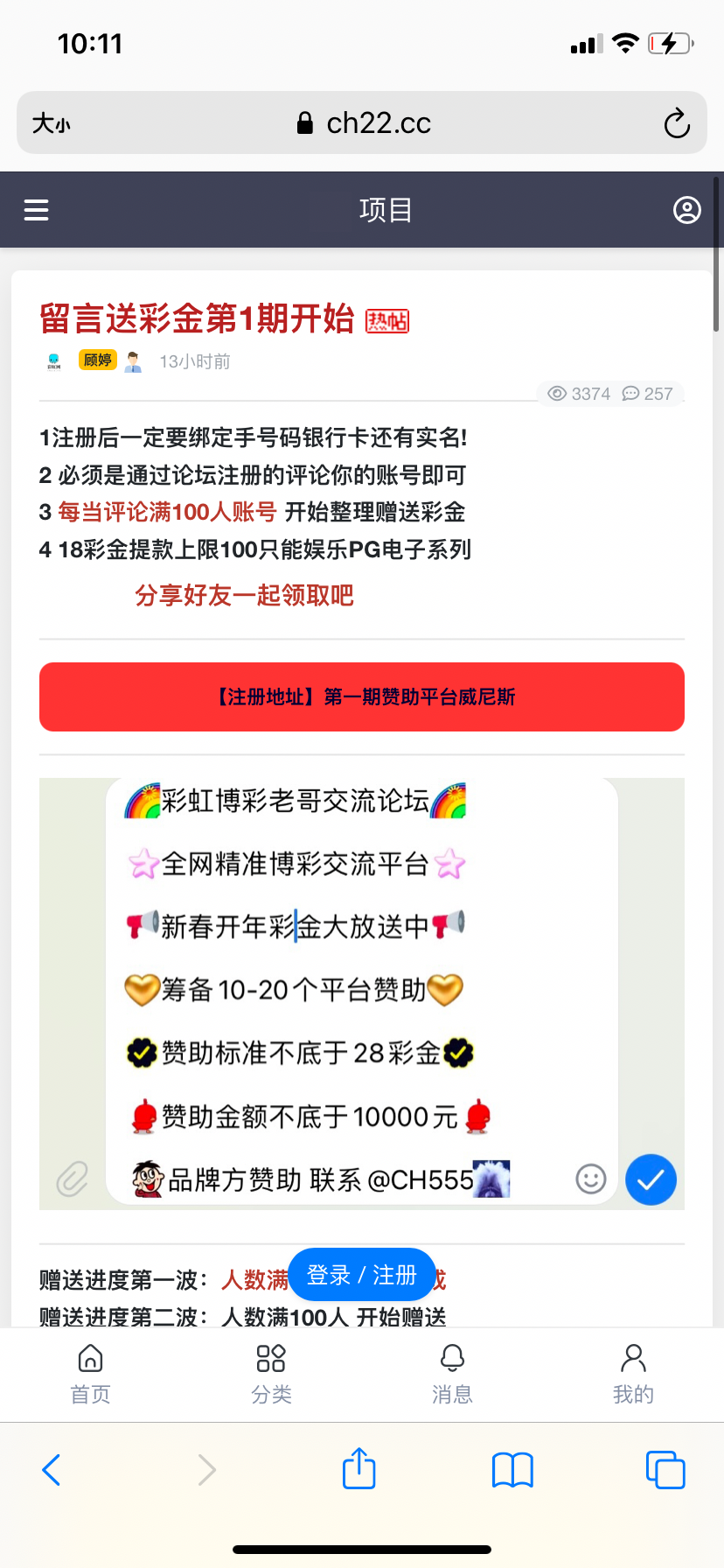Open the hamburger menu
The height and width of the screenshot is (1568, 724).
coord(36,210)
